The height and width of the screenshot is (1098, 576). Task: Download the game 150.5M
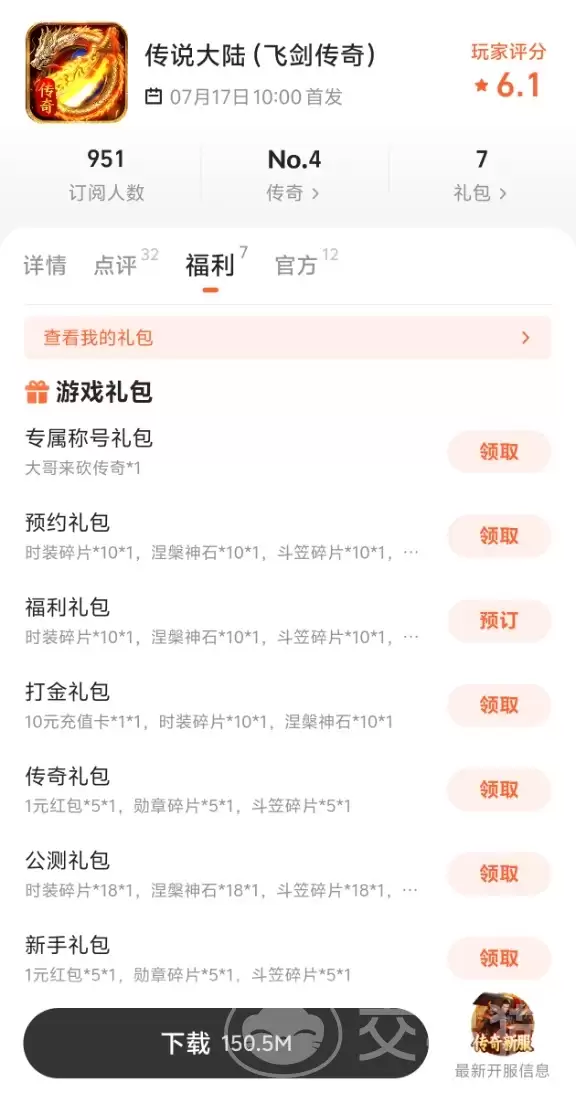point(225,1043)
